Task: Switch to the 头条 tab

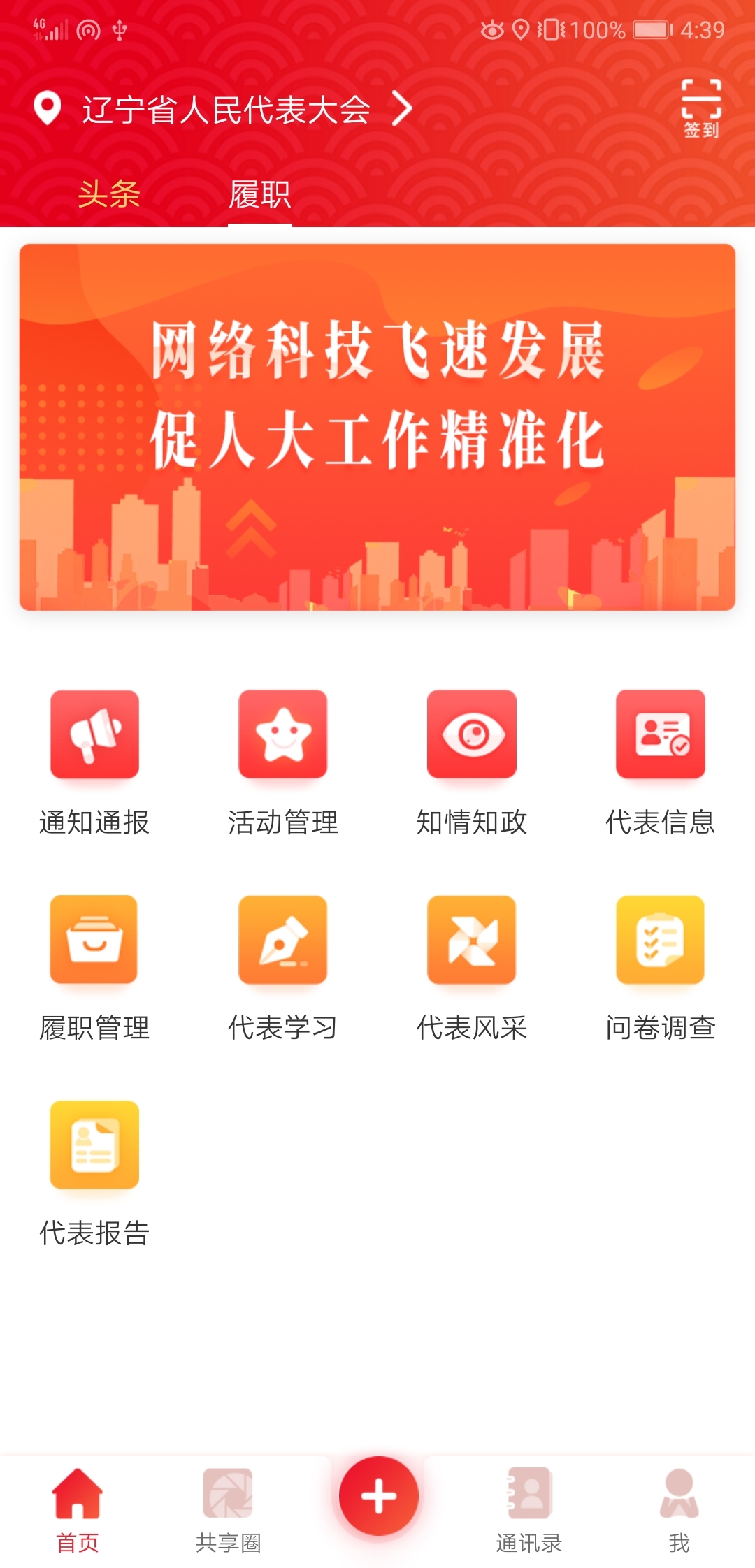Action: point(109,194)
